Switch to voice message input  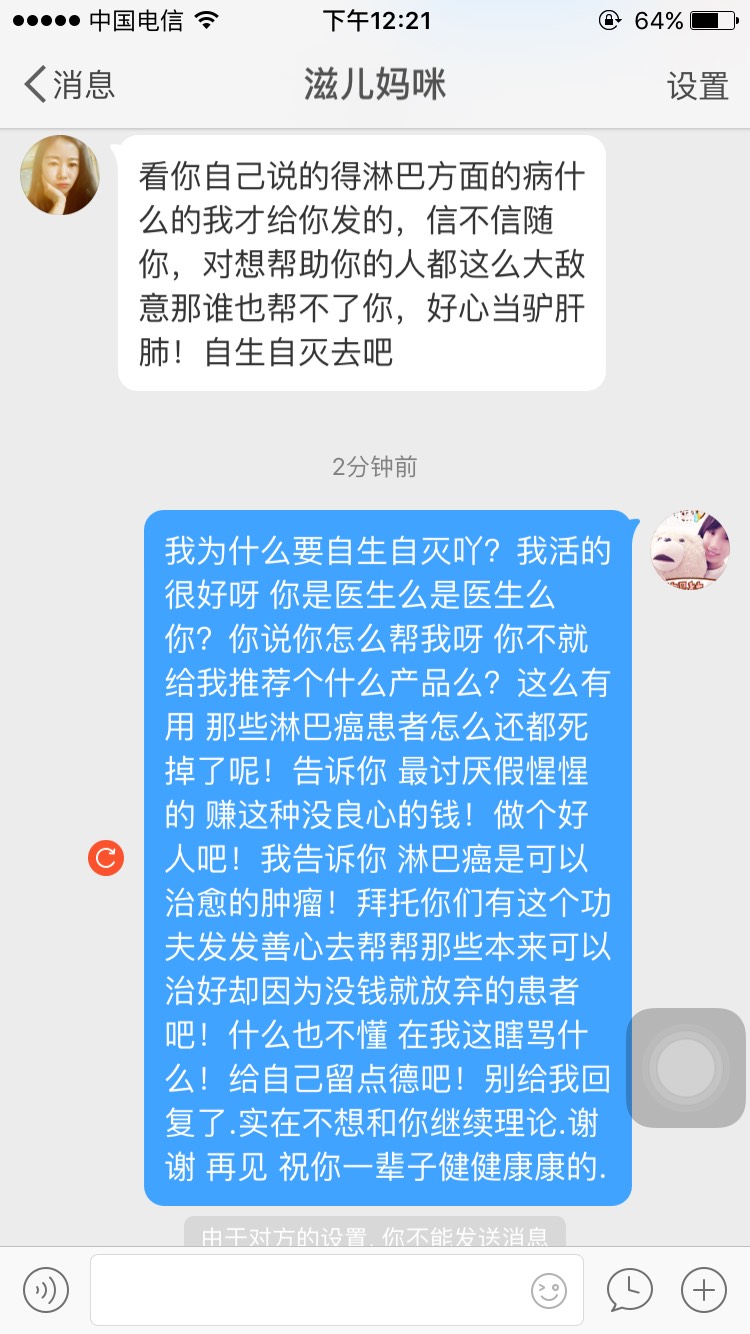(46, 1289)
